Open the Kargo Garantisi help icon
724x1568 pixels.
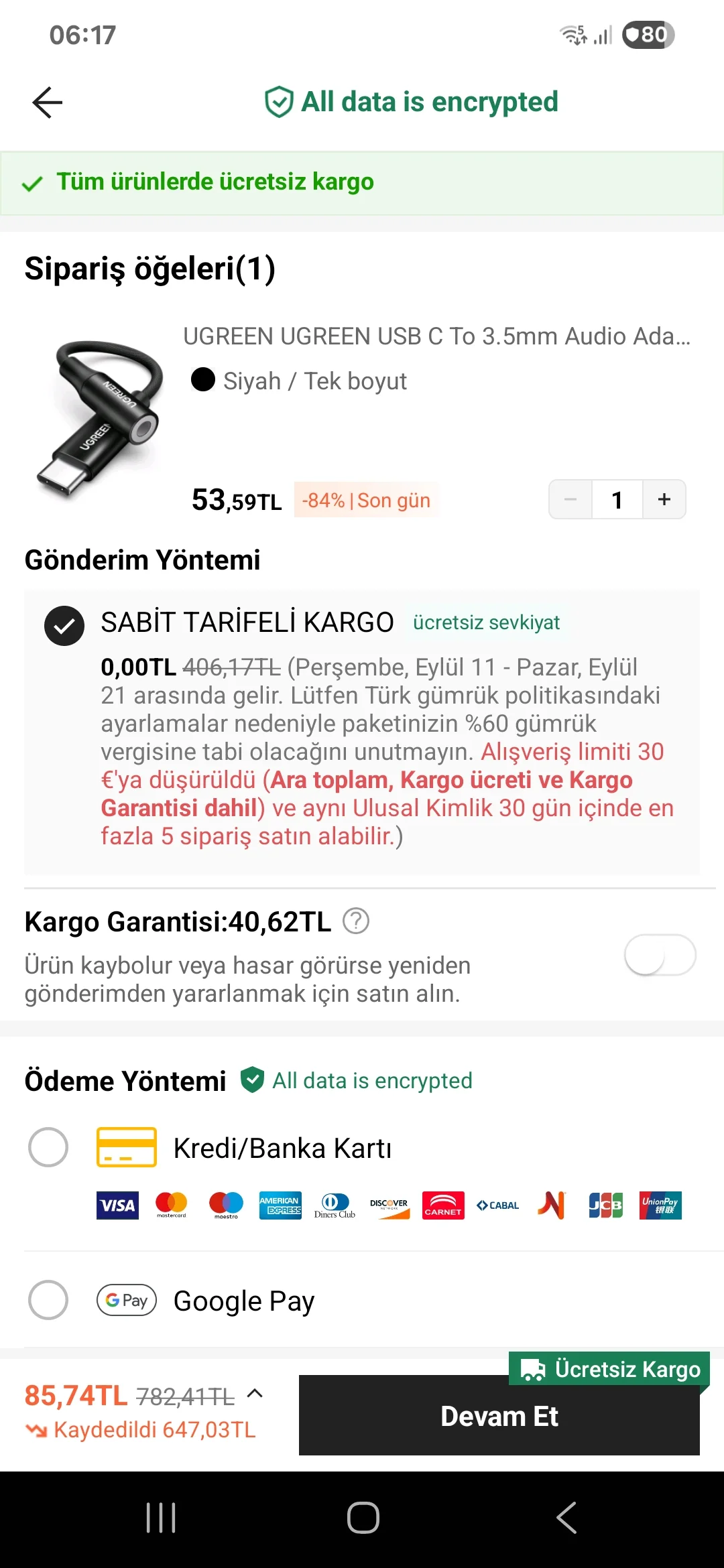356,921
